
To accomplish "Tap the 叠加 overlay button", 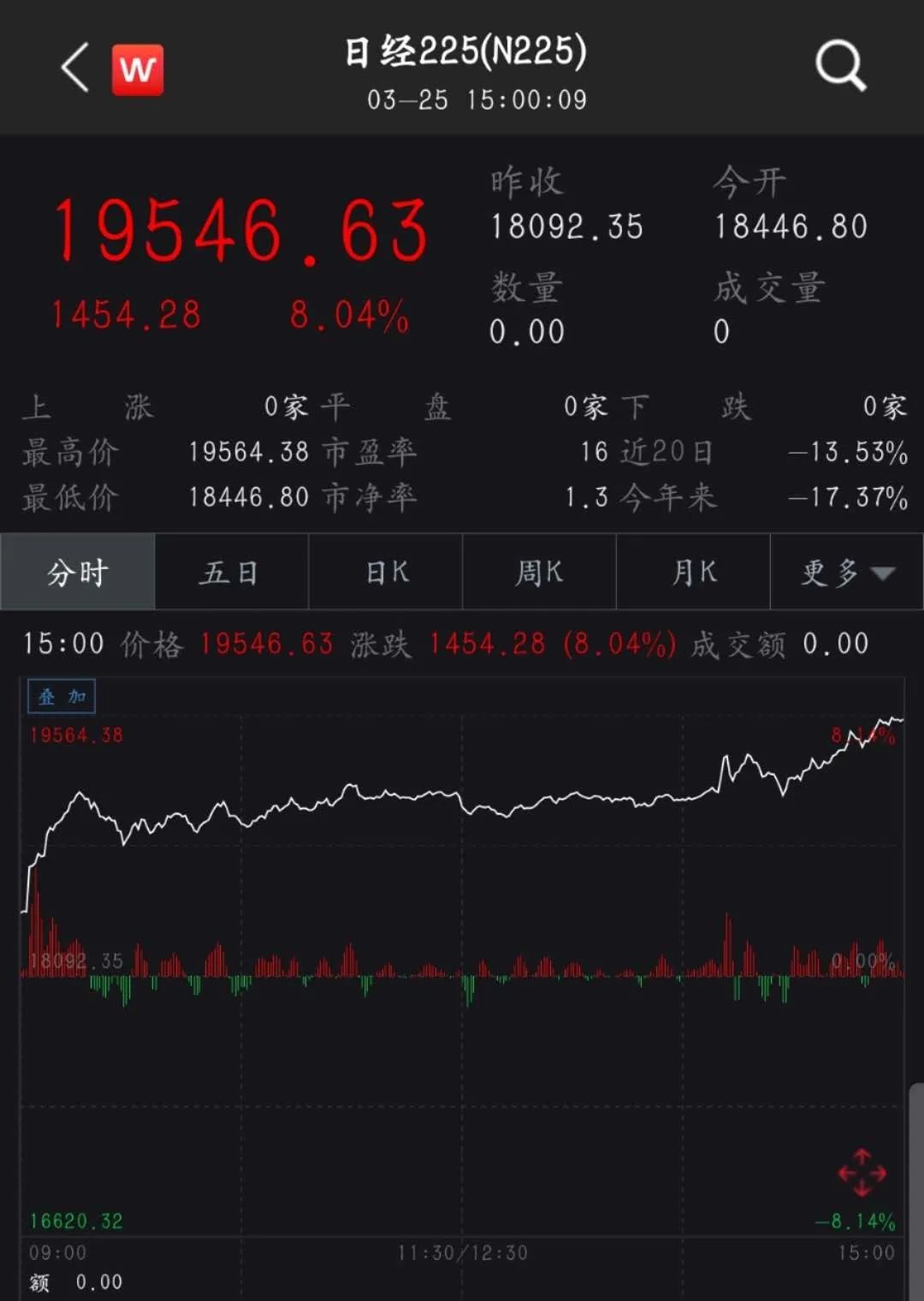I will coord(62,696).
